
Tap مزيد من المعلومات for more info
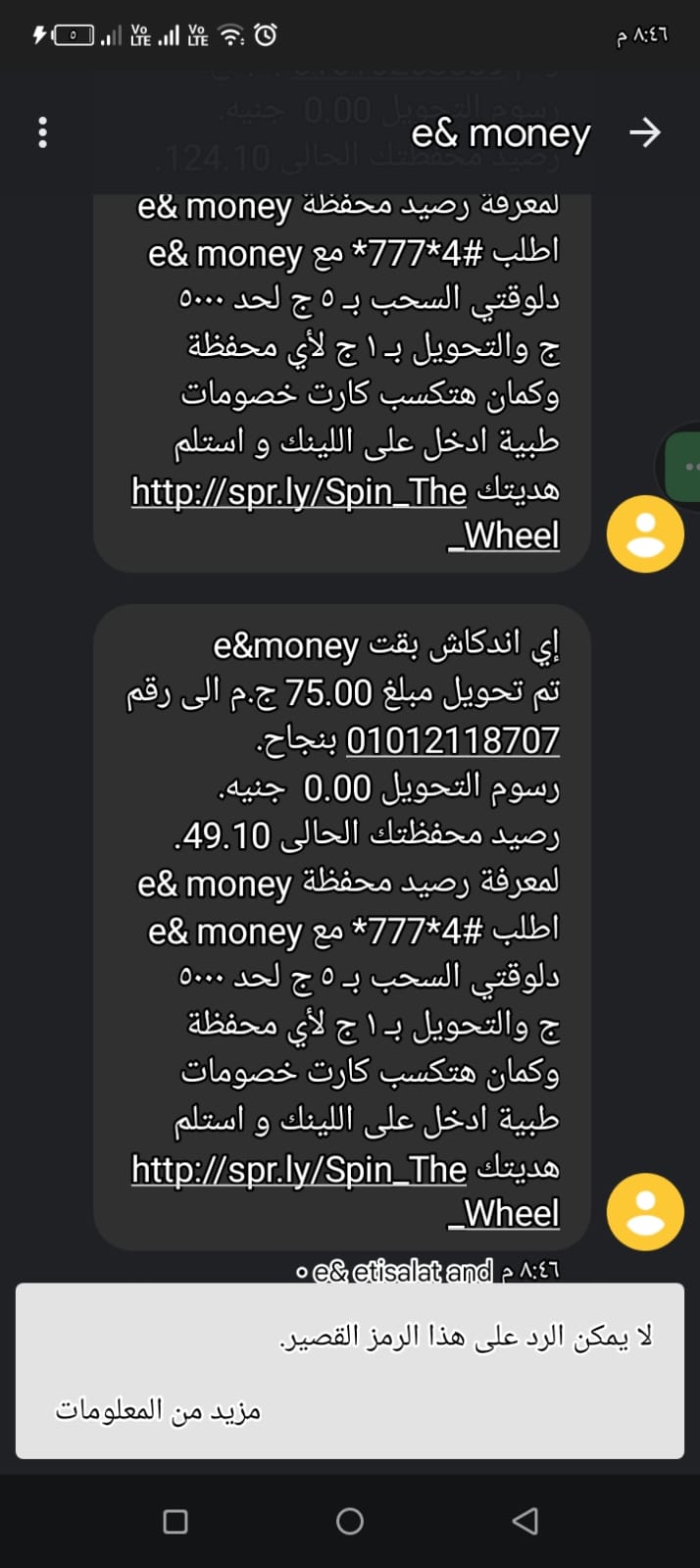[x=158, y=1411]
